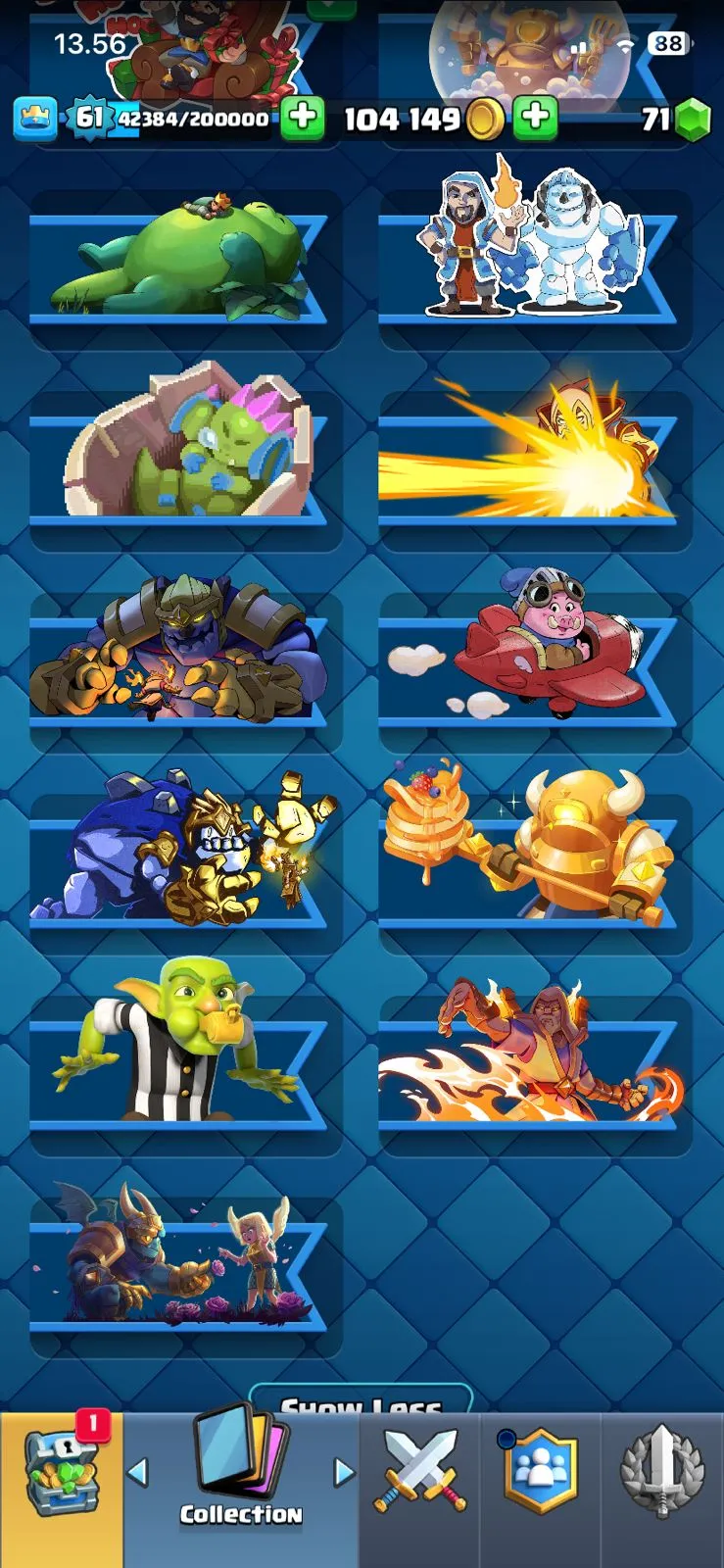Screen dimensions: 724x1568
Task: Tap the green plus next to experience
Action: click(303, 118)
